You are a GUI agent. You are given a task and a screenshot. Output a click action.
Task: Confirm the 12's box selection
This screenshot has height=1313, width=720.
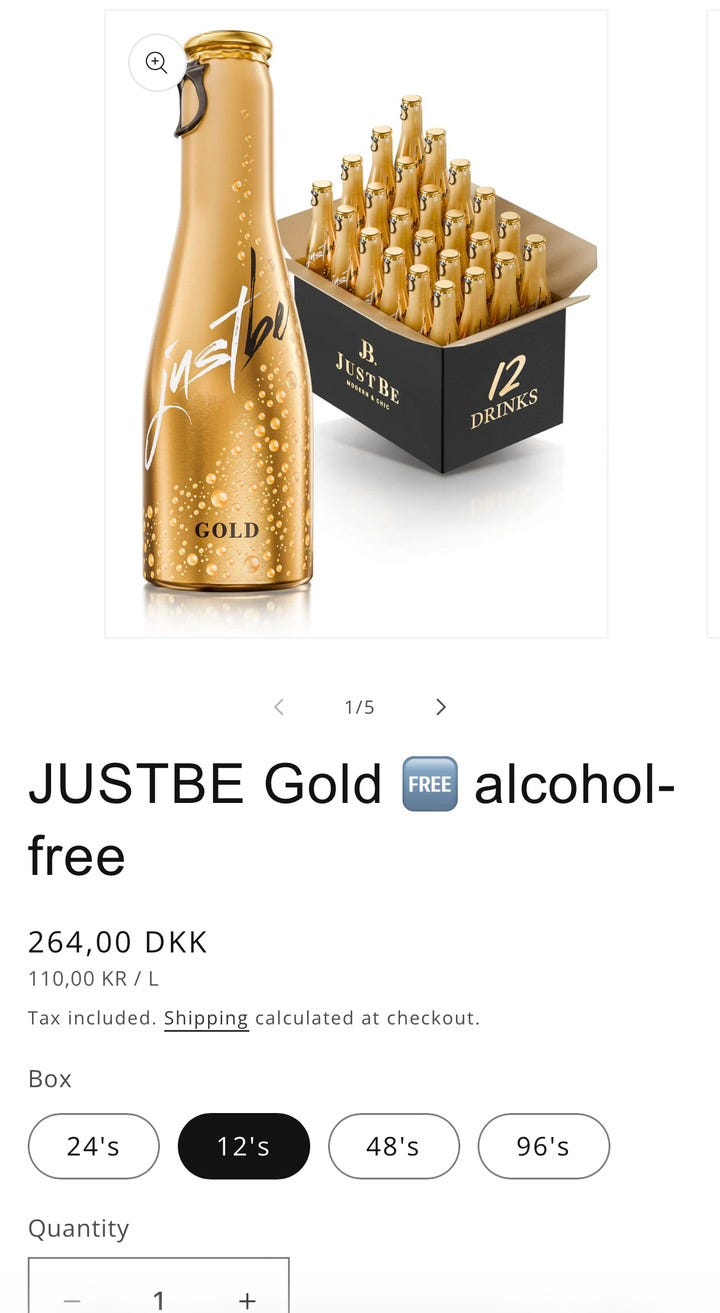click(x=243, y=1147)
